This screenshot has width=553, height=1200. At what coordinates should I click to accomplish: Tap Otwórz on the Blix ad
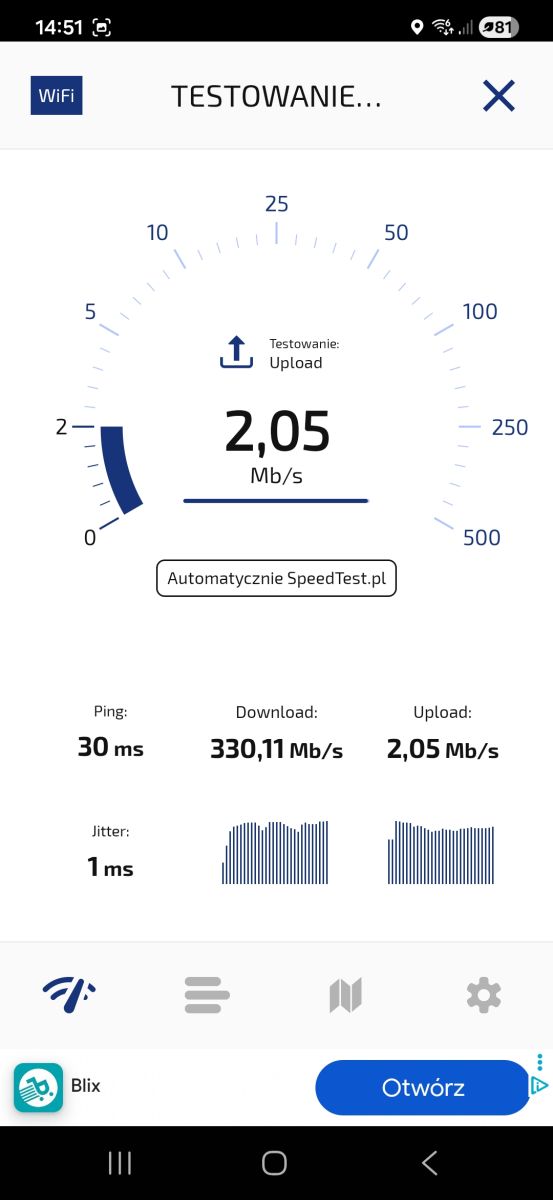(423, 1087)
